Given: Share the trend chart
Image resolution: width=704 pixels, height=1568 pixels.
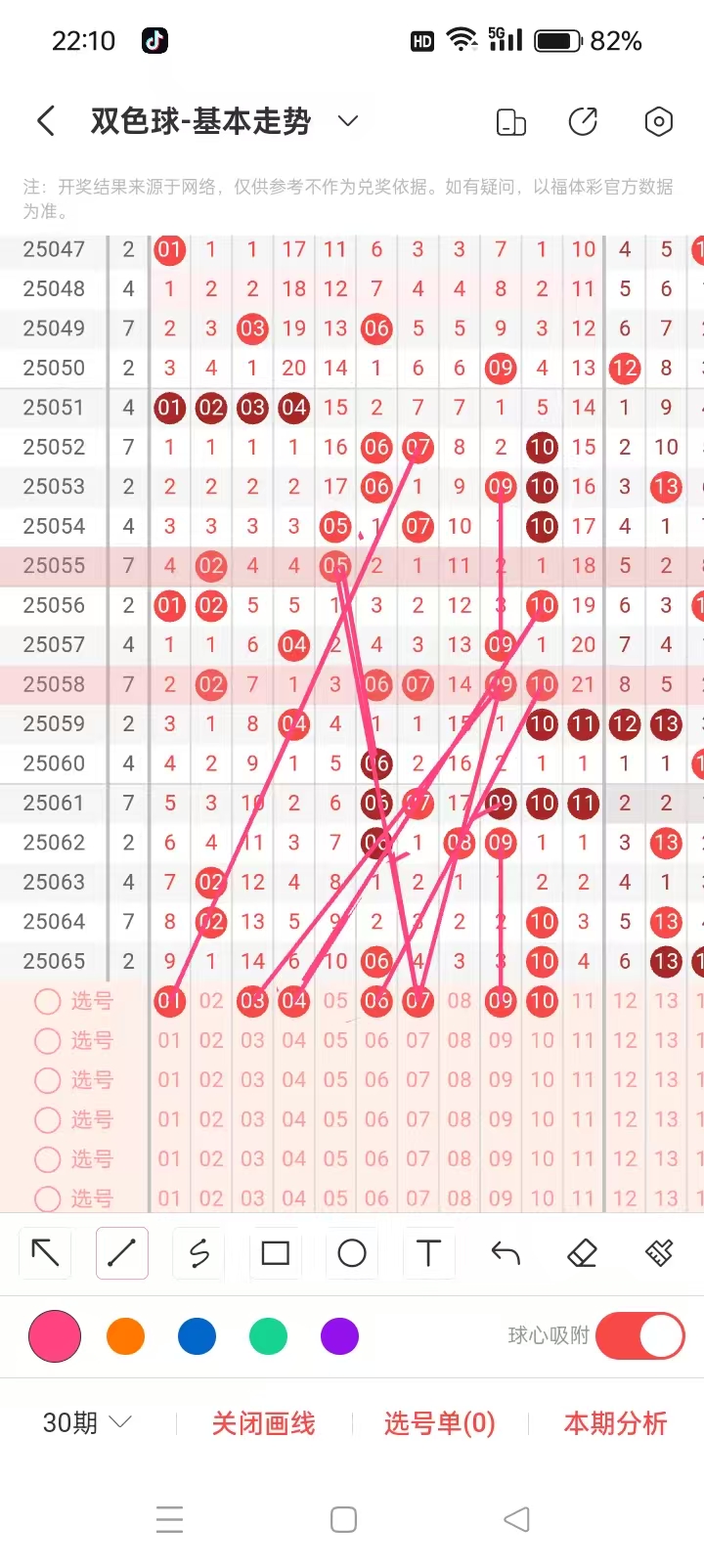Looking at the screenshot, I should pyautogui.click(x=583, y=122).
